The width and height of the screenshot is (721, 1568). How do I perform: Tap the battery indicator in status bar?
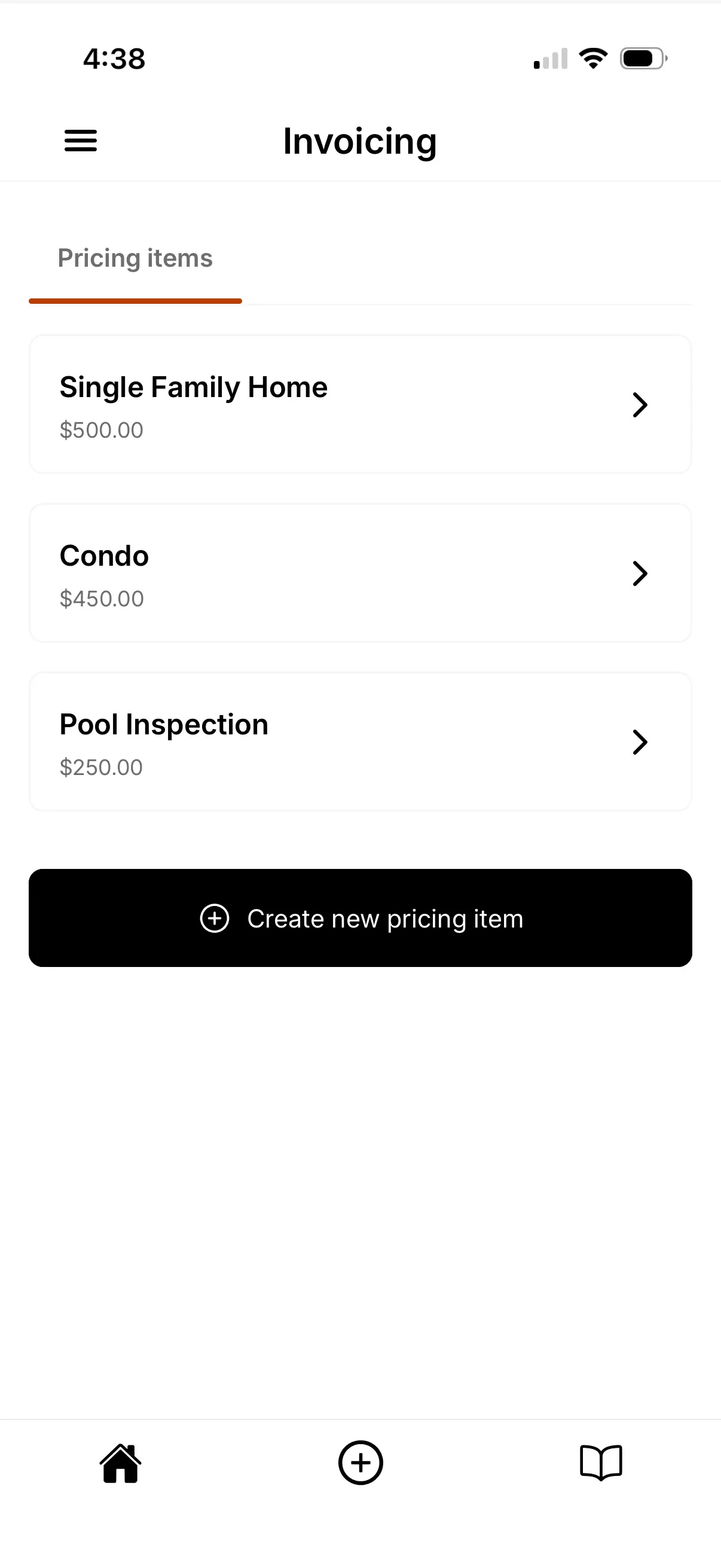pos(642,57)
